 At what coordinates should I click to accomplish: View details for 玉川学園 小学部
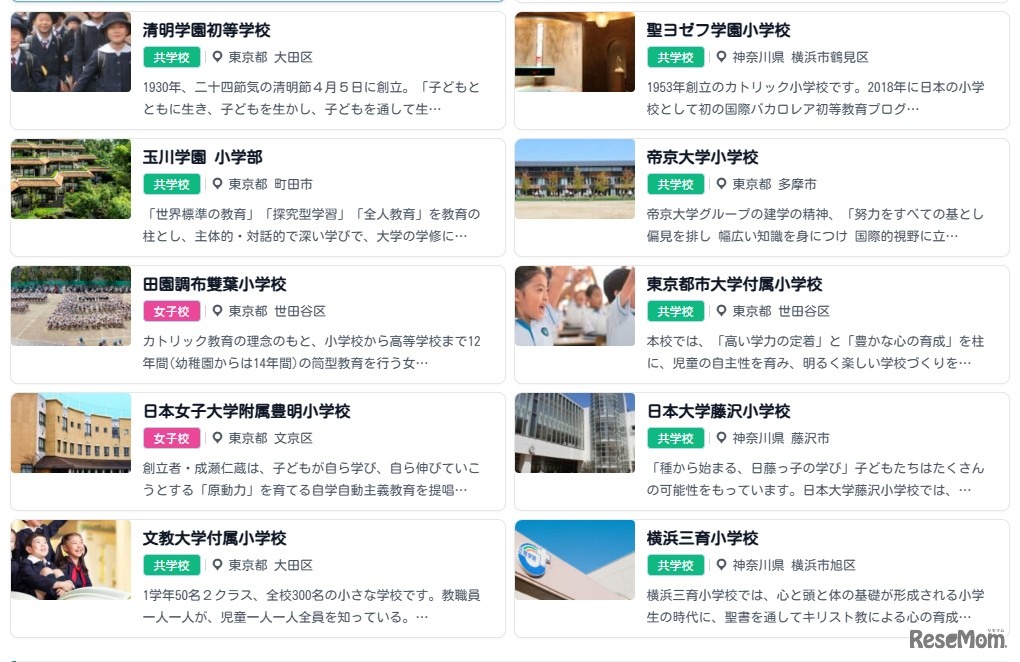202,158
